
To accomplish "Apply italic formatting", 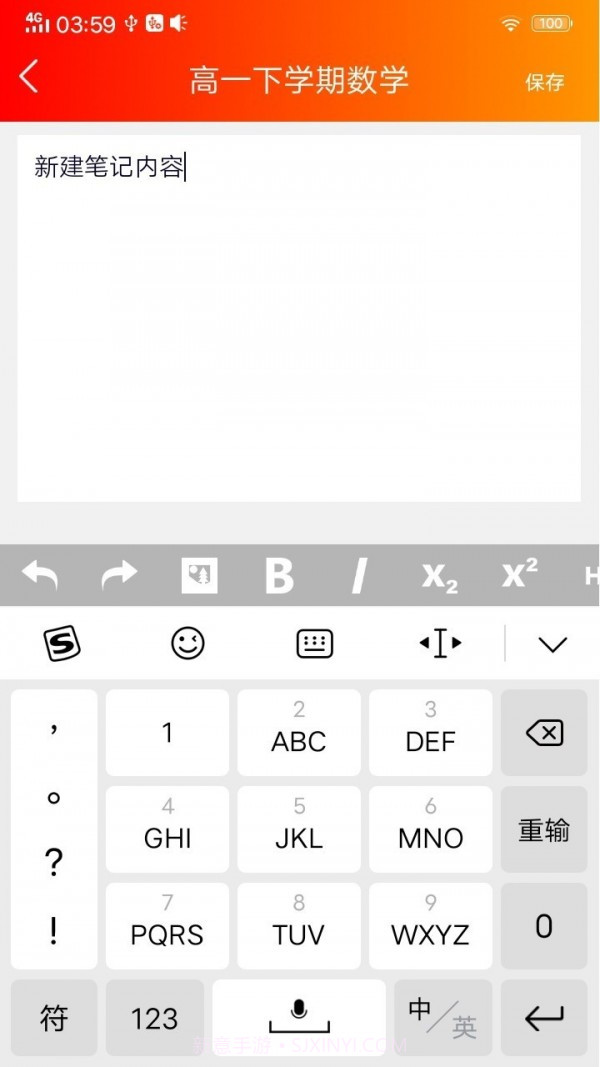I will (359, 575).
